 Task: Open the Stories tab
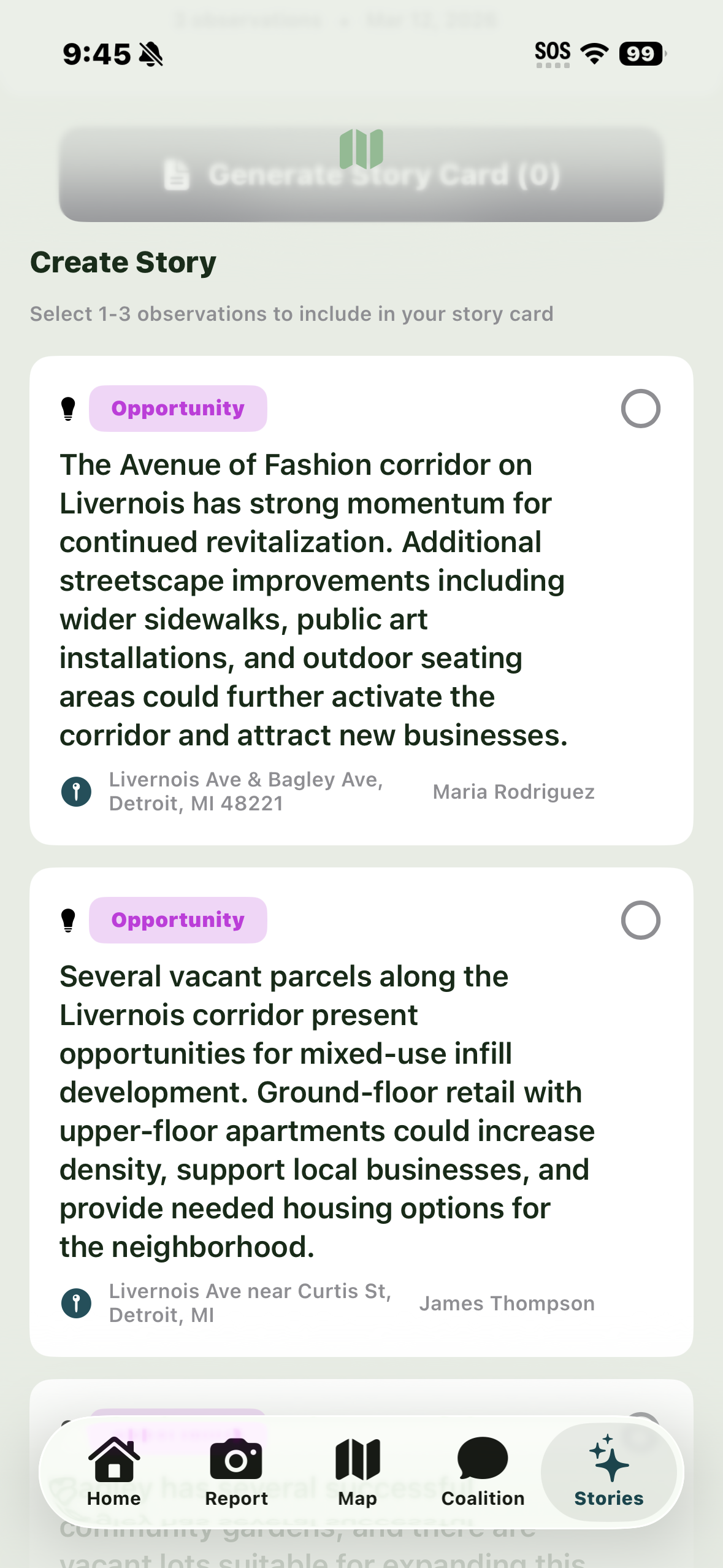pos(608,1472)
